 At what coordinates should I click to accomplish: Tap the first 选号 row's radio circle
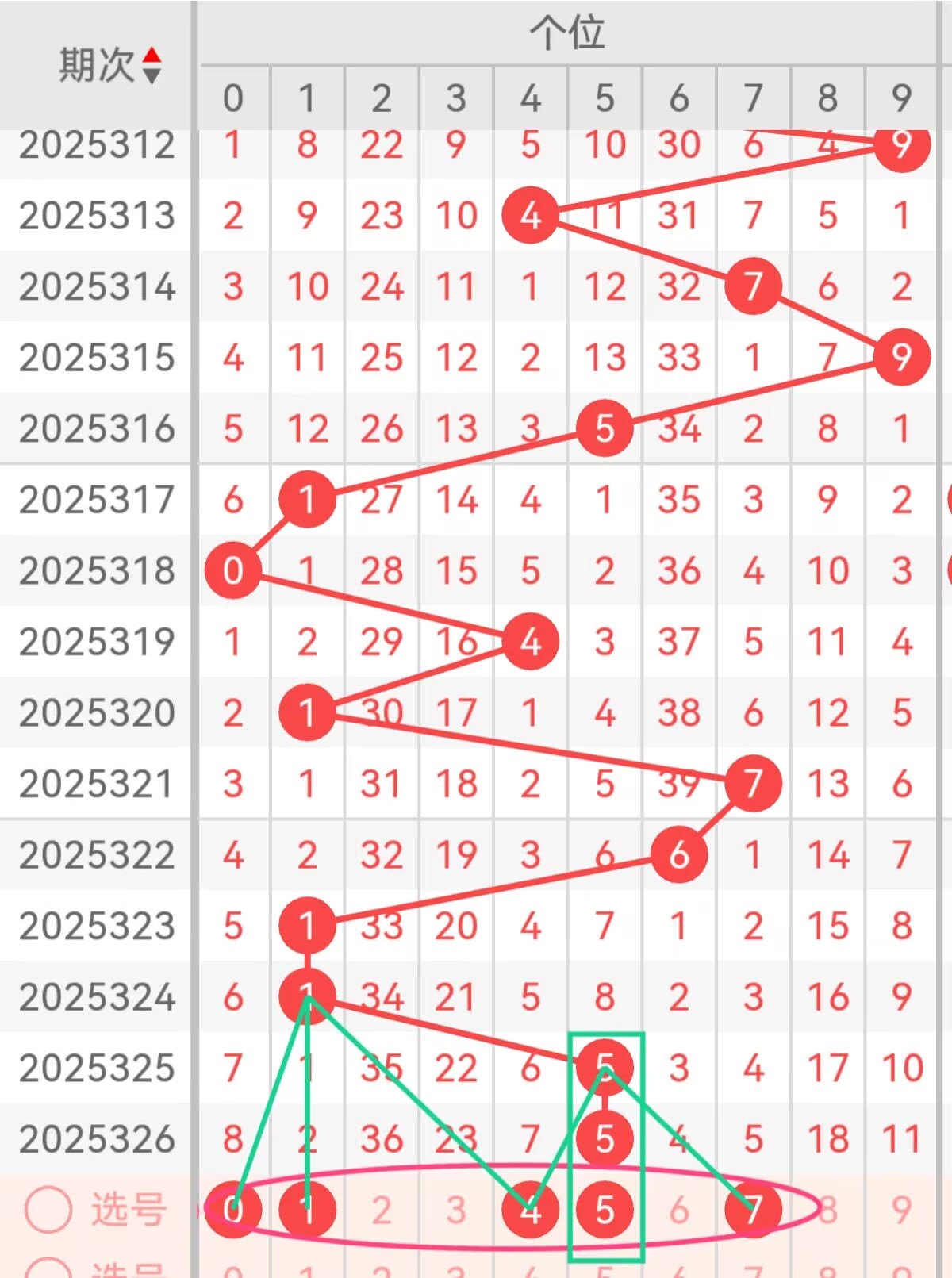click(48, 1209)
